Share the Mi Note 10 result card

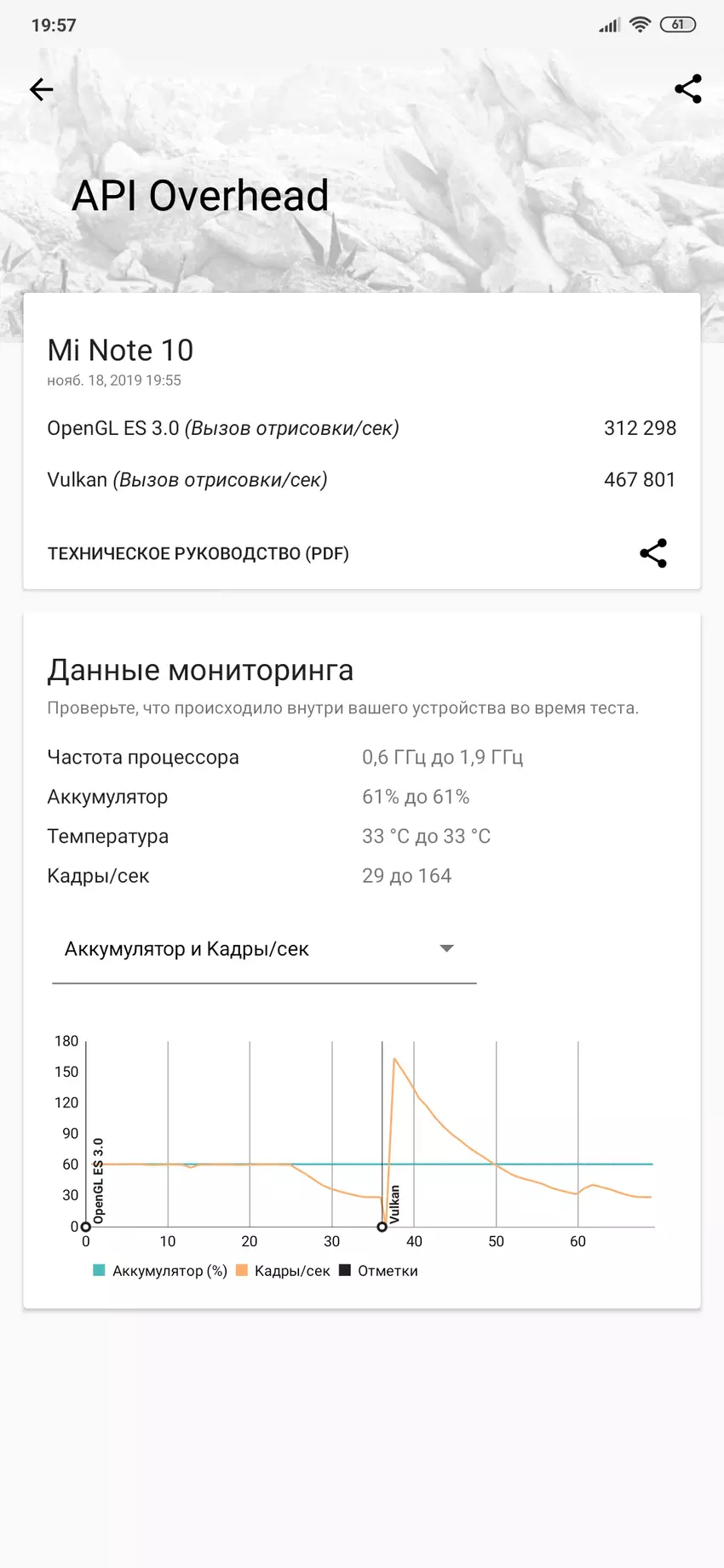point(653,553)
